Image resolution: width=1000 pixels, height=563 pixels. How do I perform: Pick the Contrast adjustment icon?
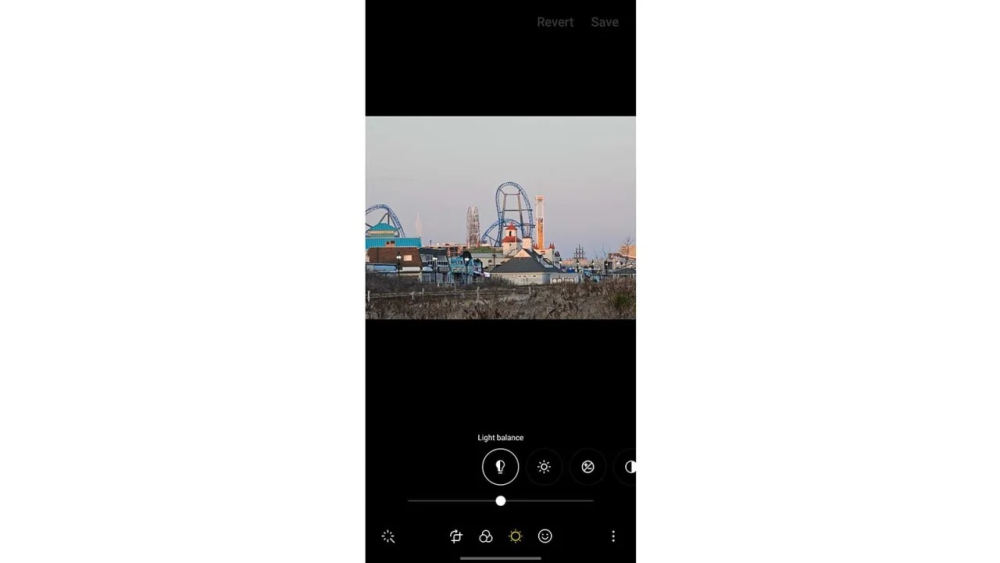tap(628, 467)
